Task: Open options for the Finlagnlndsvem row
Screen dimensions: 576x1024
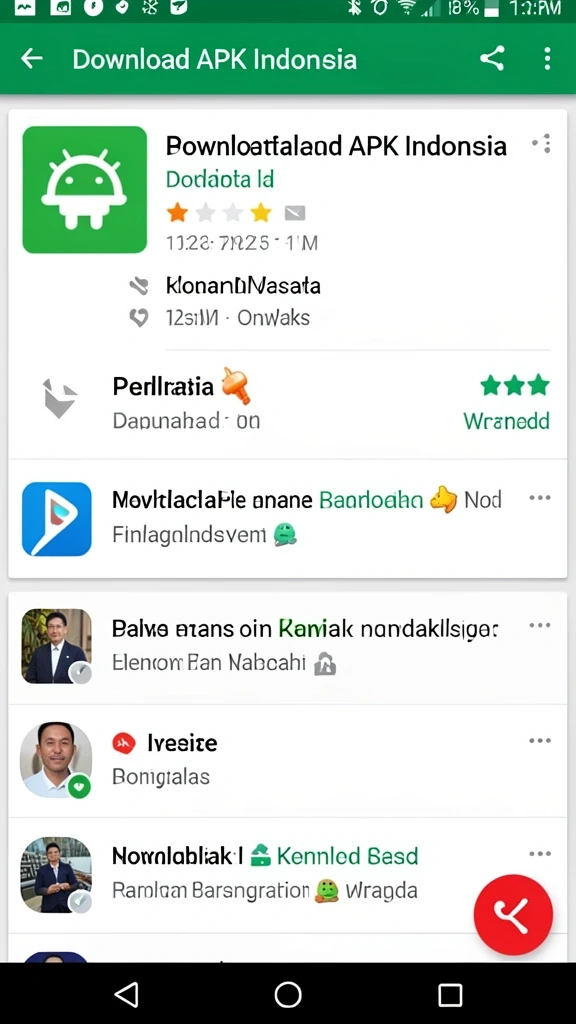Action: (x=540, y=498)
